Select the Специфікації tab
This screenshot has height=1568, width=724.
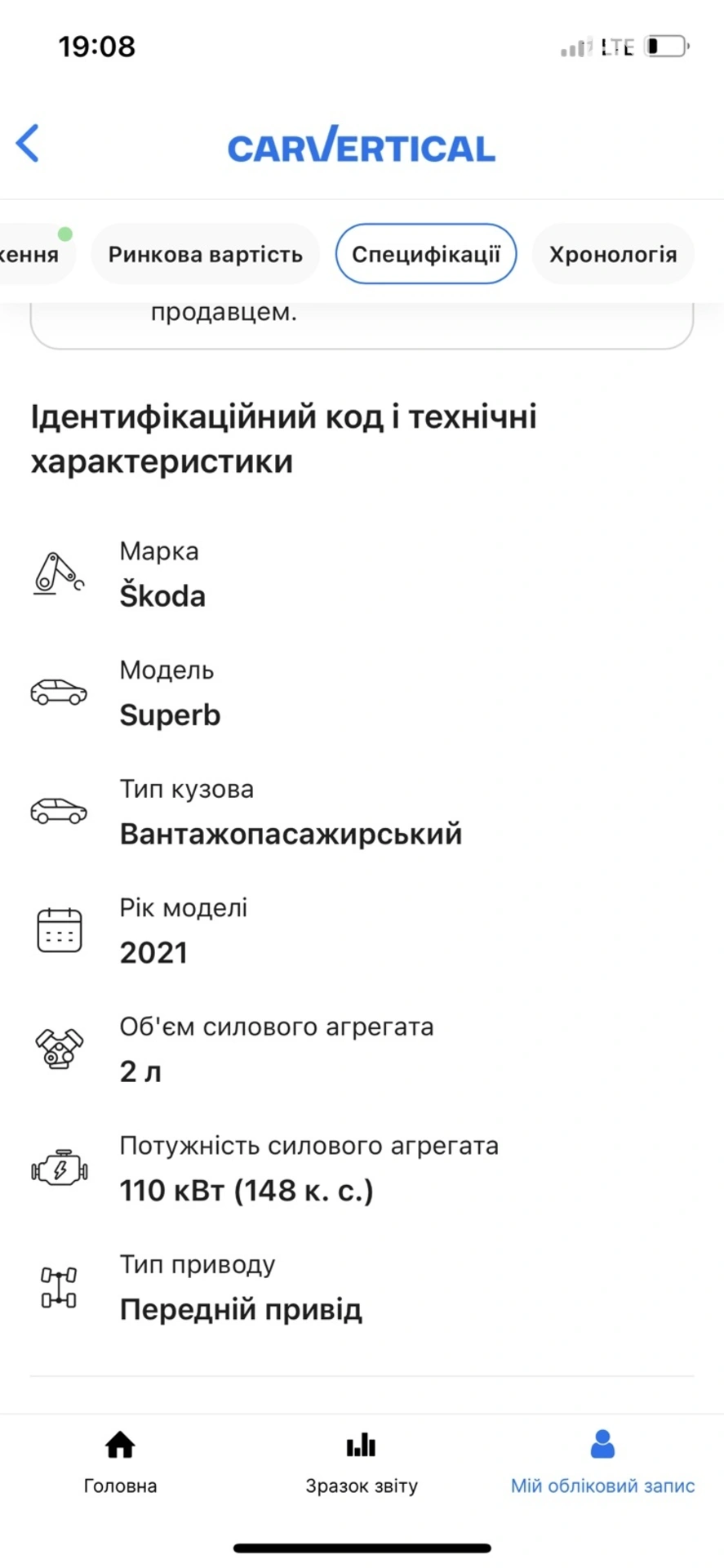pos(426,254)
